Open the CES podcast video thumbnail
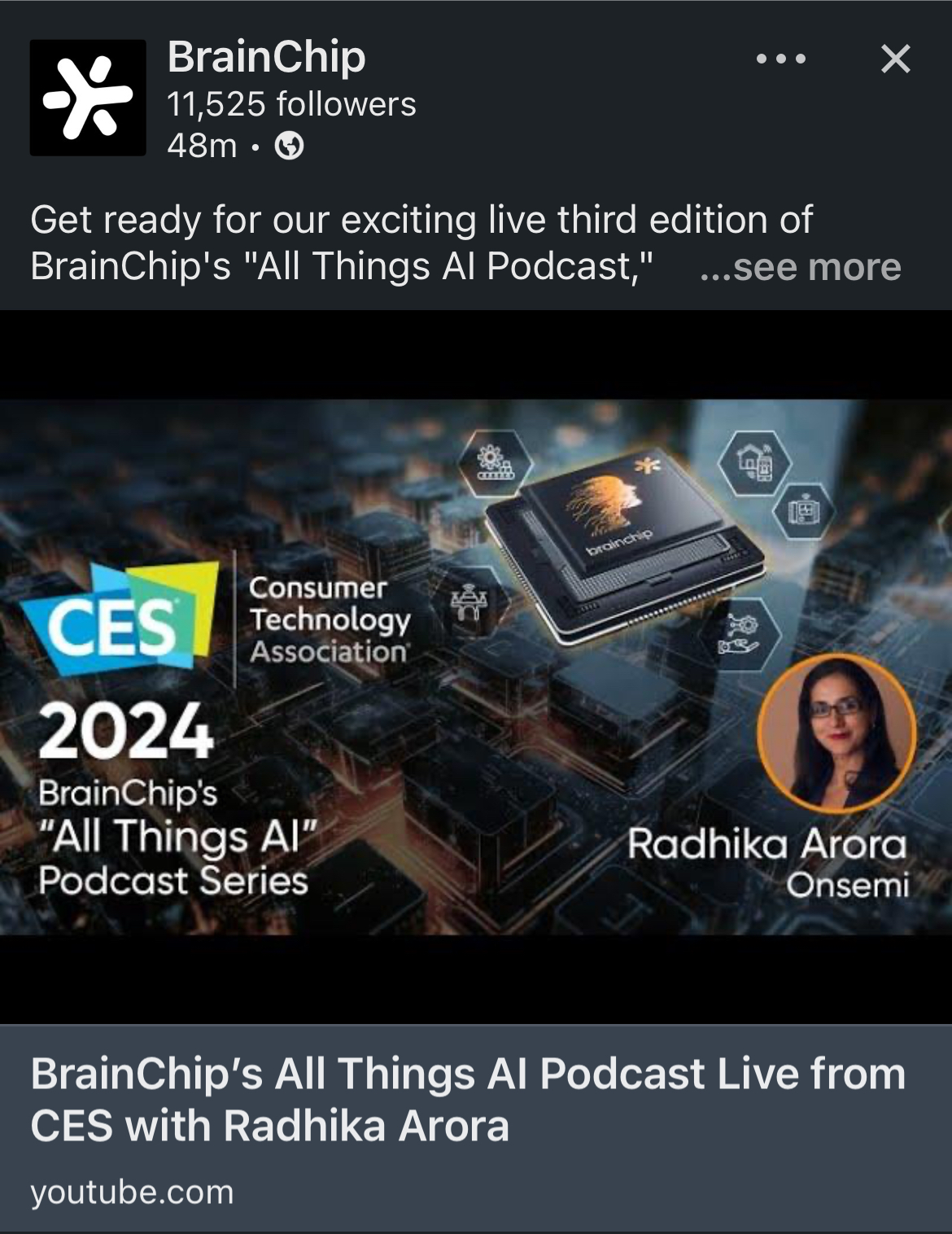Screen dimensions: 952x1234 (476, 666)
